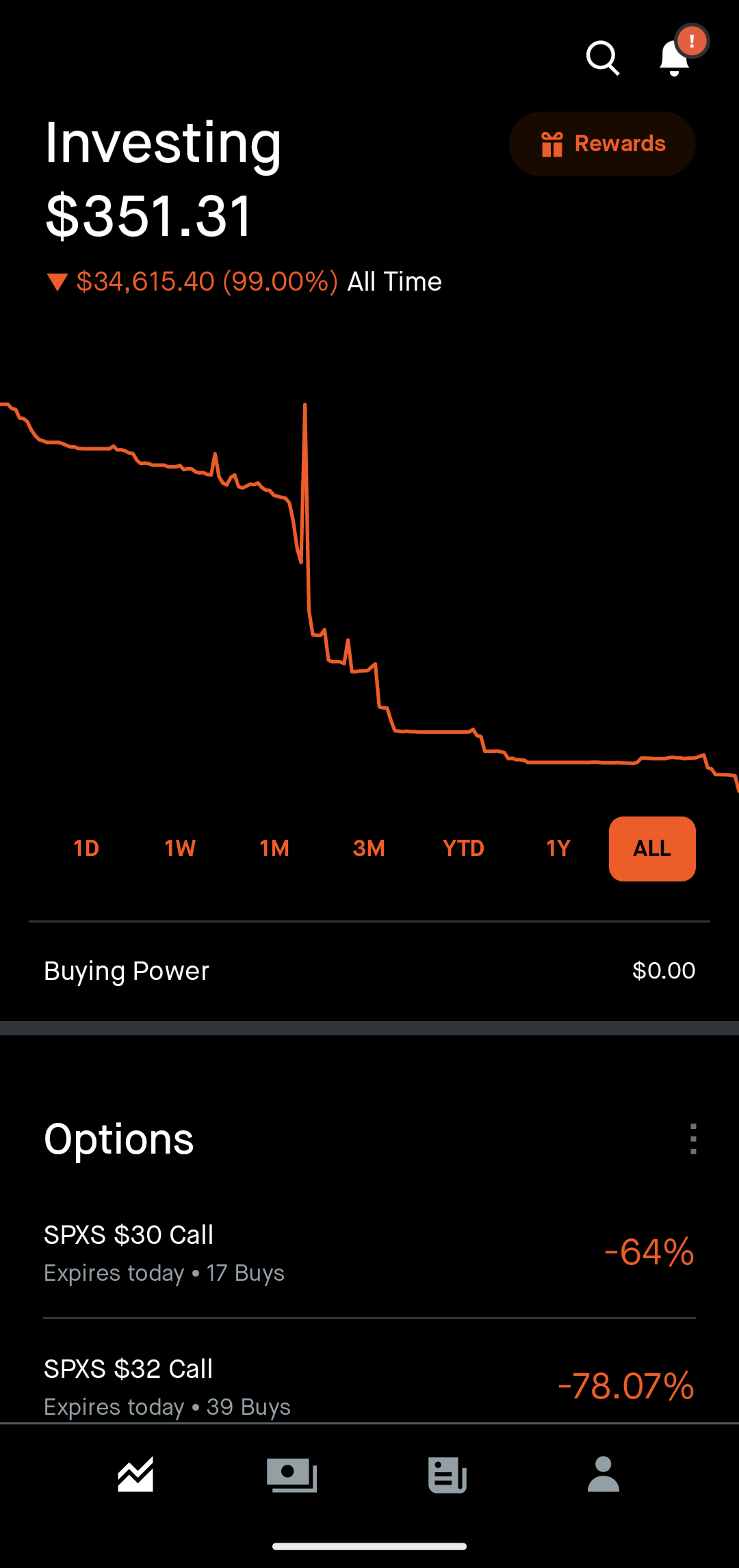Switch chart range to 1D
Viewport: 739px width, 1568px height.
click(x=86, y=849)
